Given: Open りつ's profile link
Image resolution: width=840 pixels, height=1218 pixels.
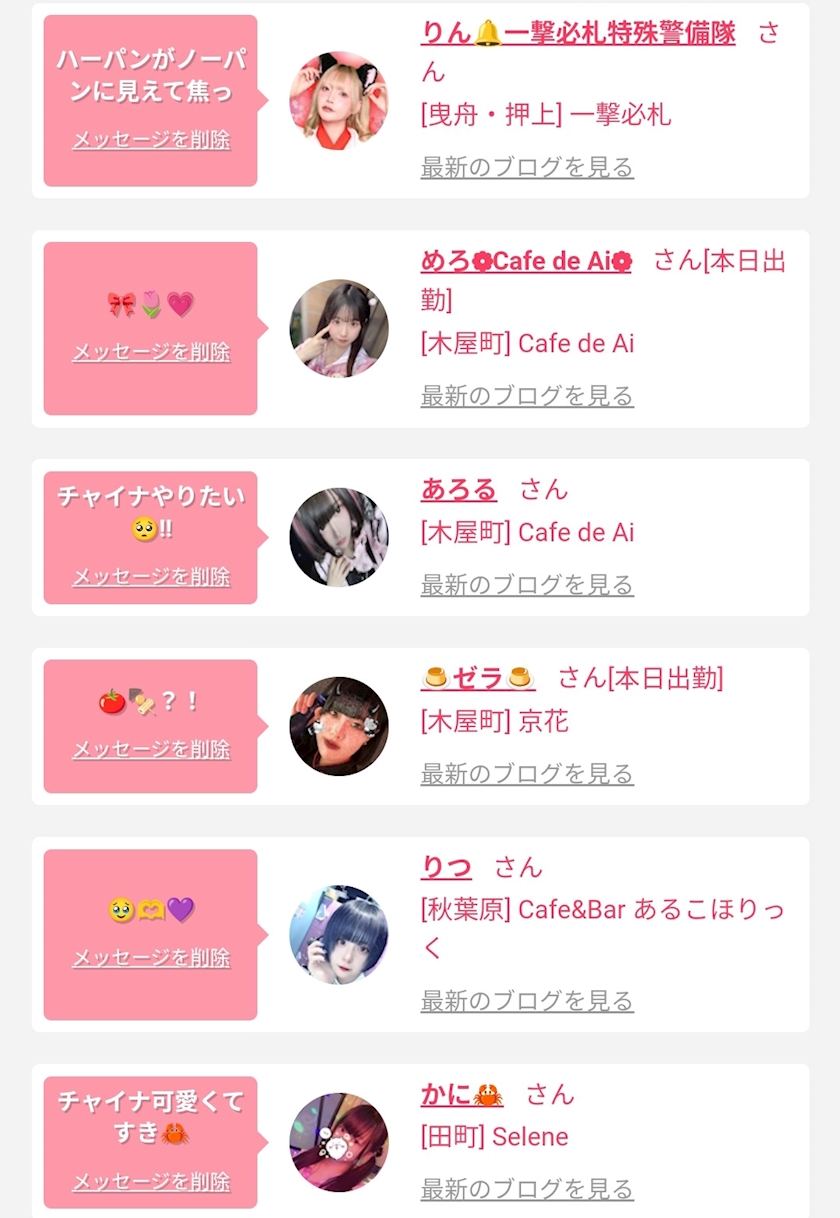Looking at the screenshot, I should pos(446,867).
